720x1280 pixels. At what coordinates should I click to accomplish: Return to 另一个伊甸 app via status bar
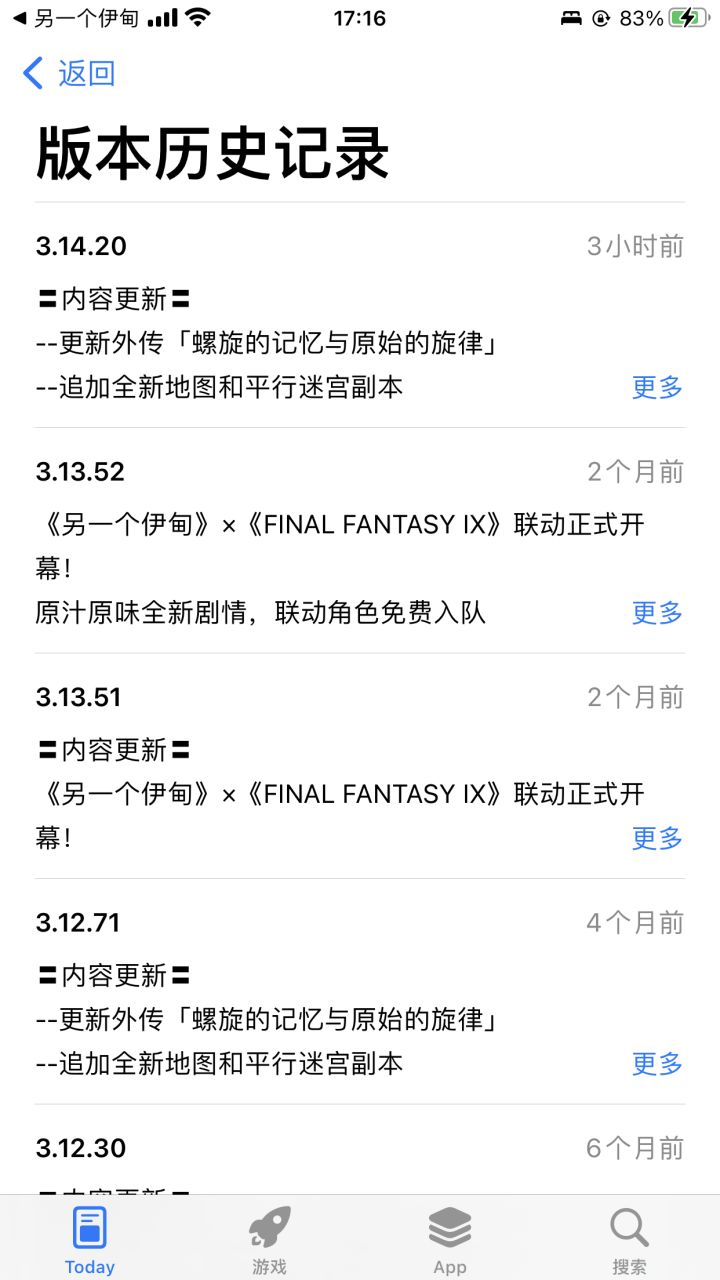(75, 18)
